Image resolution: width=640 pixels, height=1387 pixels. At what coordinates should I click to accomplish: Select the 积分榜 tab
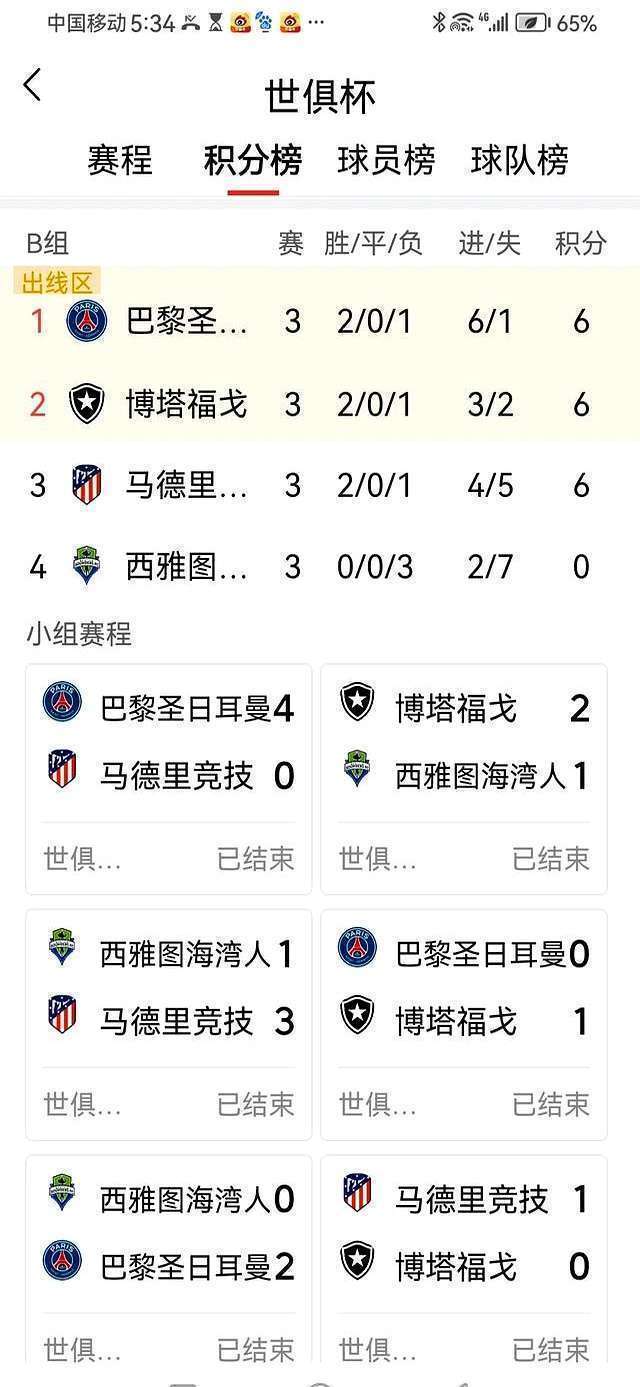tap(252, 160)
